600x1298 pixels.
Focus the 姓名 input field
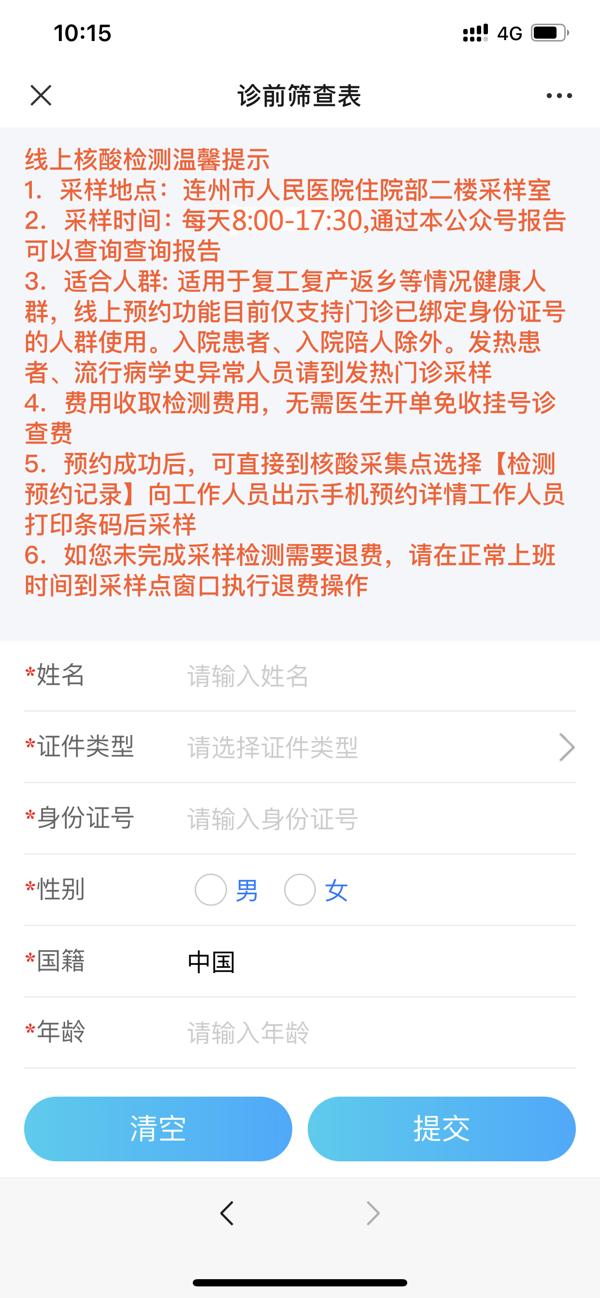click(x=370, y=677)
